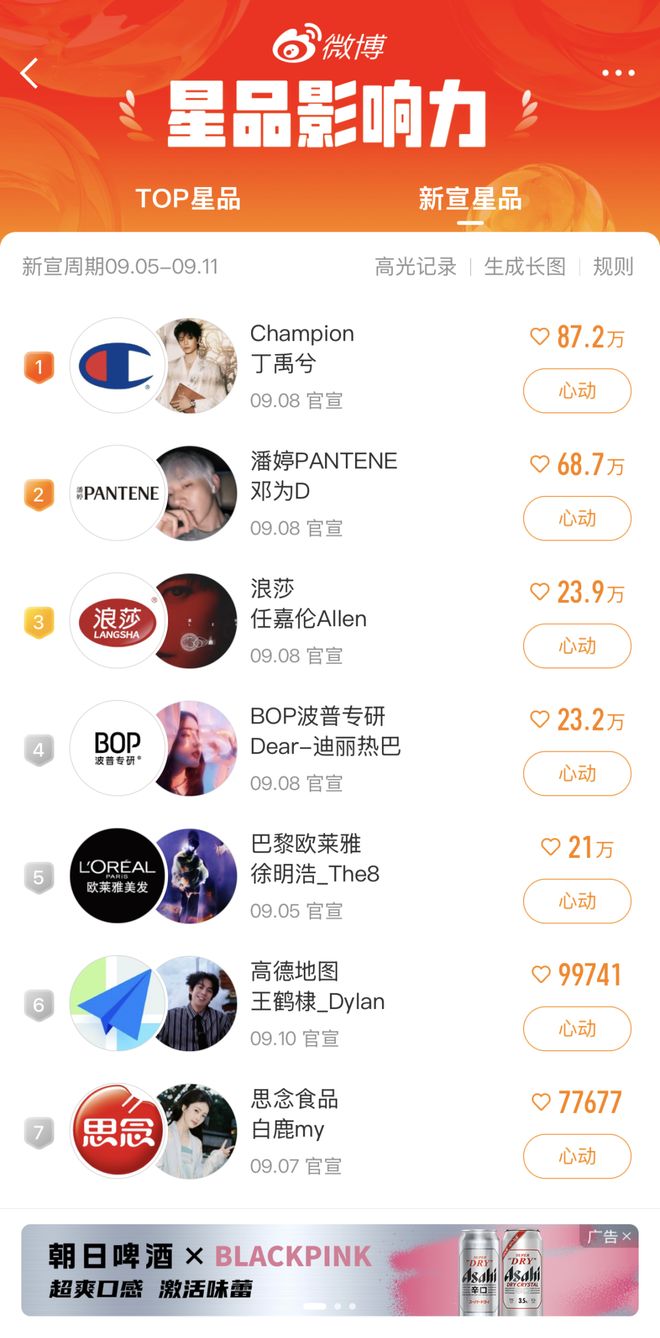Tap 心动 for Champion 丁禹兮

point(577,391)
